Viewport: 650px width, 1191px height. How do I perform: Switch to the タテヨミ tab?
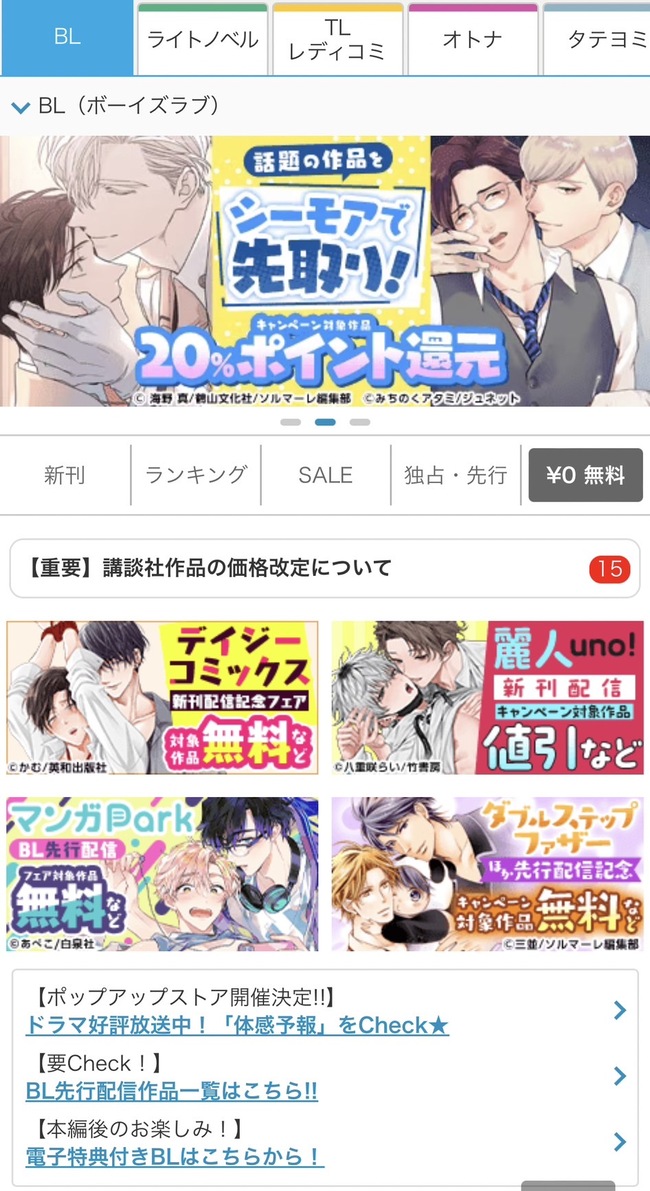[x=597, y=39]
